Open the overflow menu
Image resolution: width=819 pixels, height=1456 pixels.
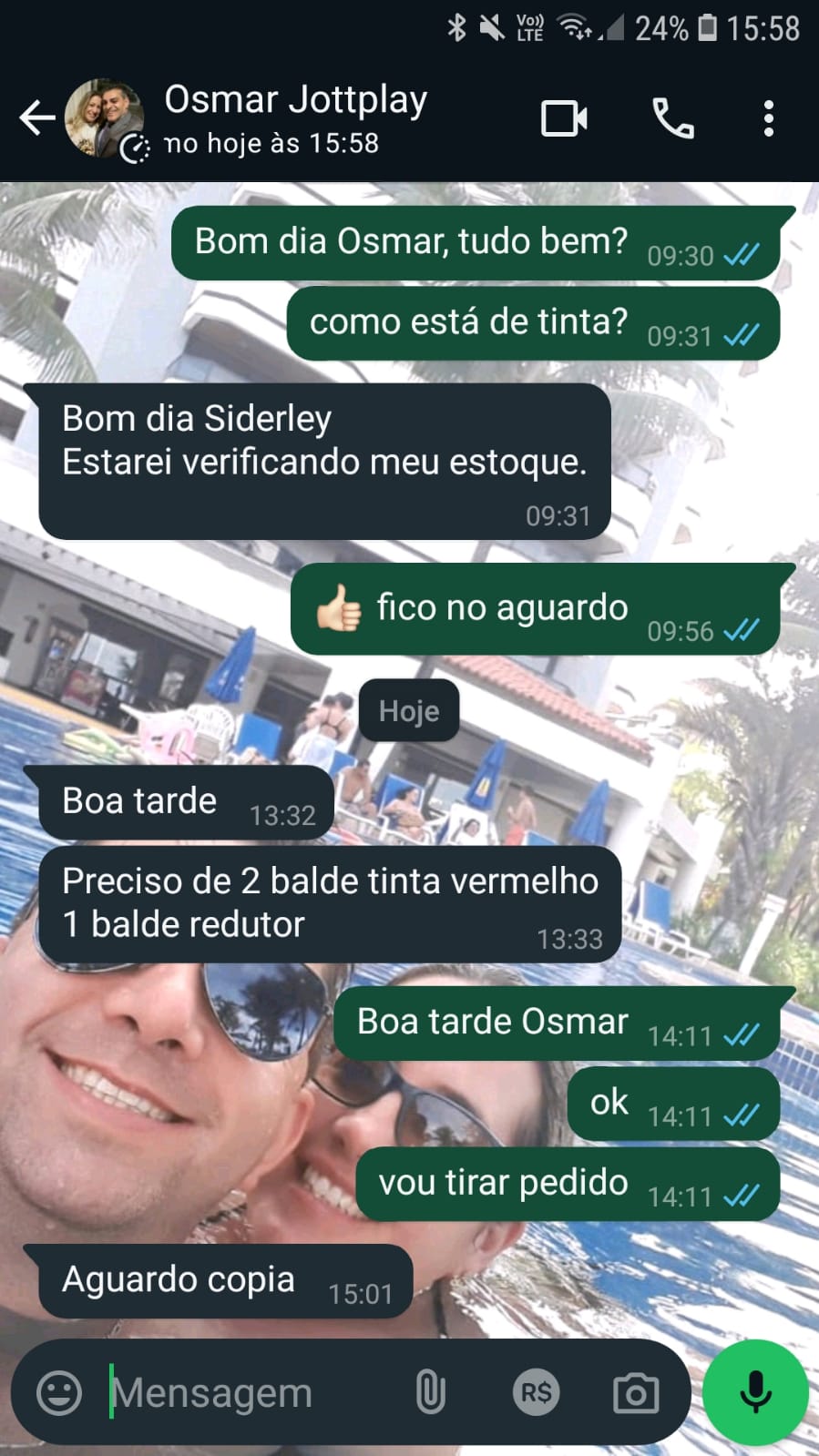(769, 118)
